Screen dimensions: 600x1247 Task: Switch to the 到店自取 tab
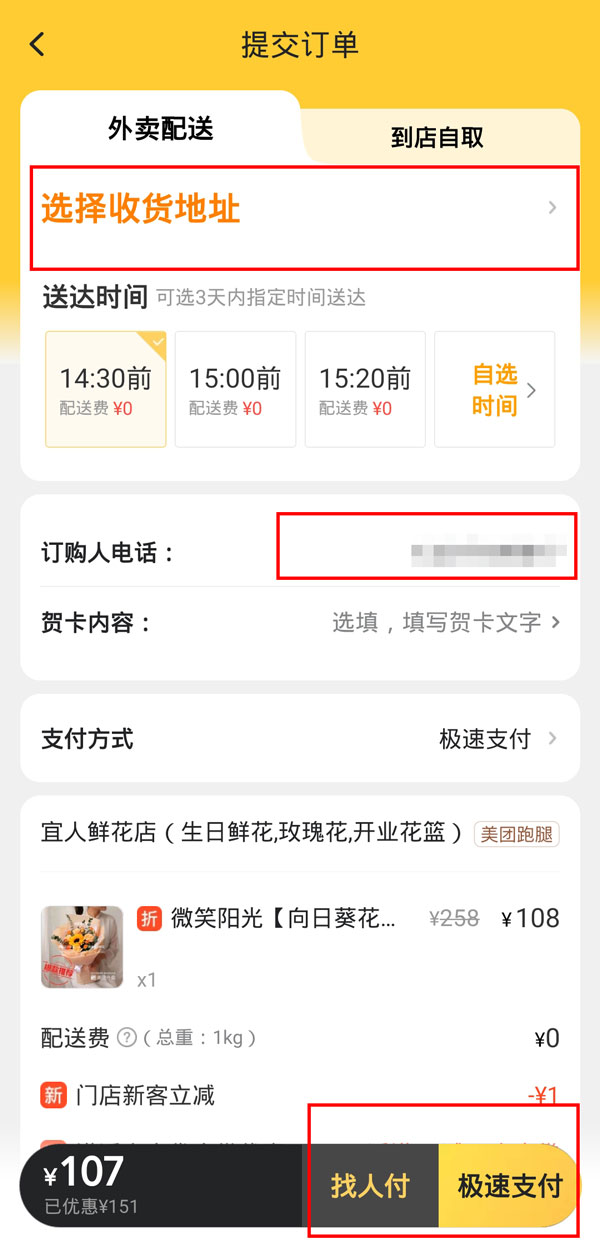(x=437, y=137)
